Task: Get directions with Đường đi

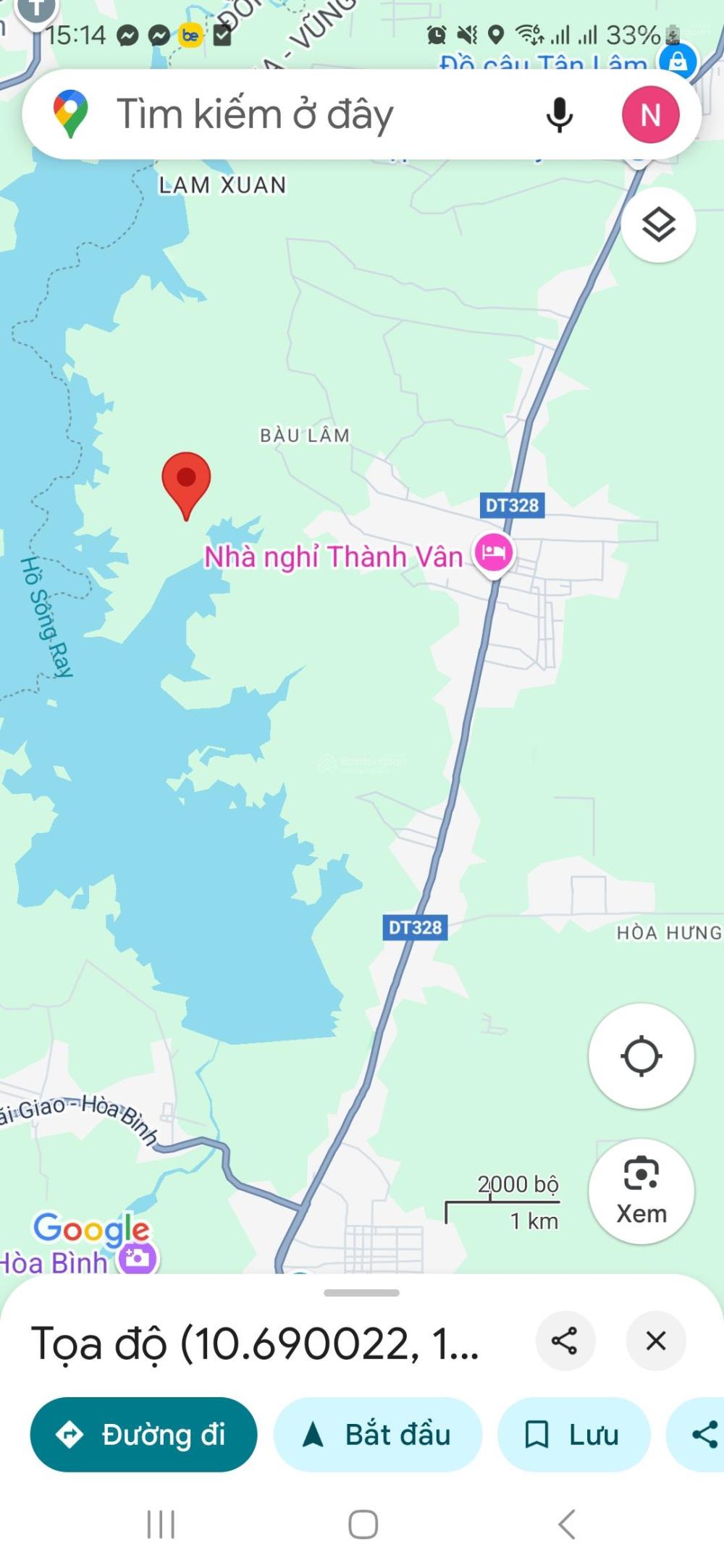Action: coord(143,1434)
